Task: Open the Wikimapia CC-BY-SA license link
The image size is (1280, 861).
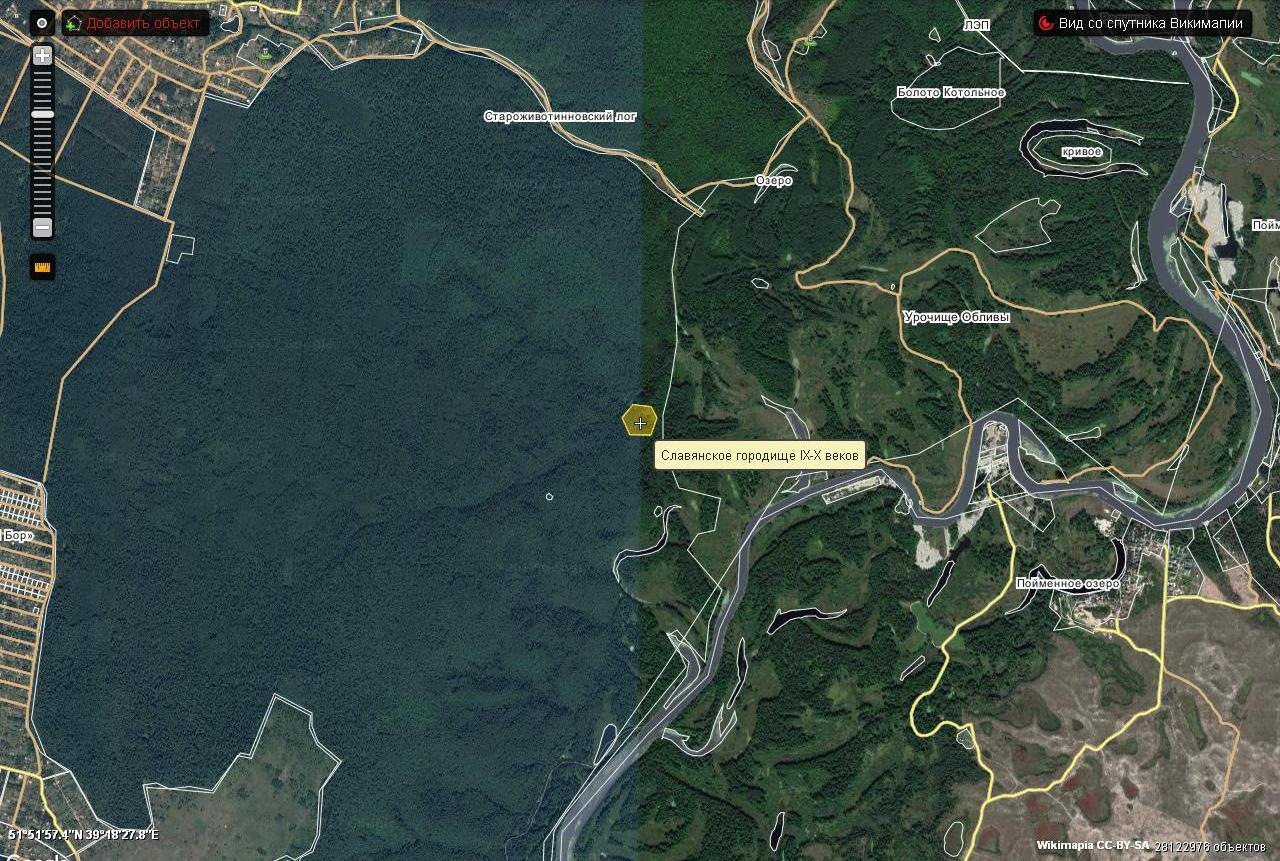Action: pos(1092,846)
